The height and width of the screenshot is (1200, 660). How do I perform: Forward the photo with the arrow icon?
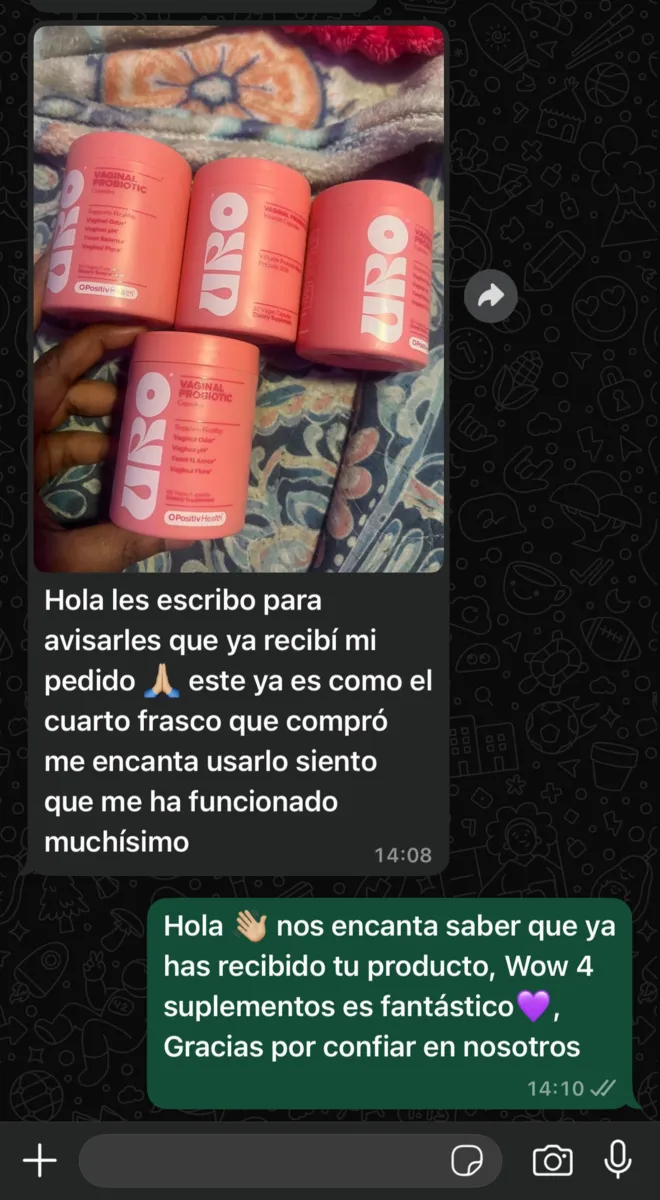(x=491, y=295)
